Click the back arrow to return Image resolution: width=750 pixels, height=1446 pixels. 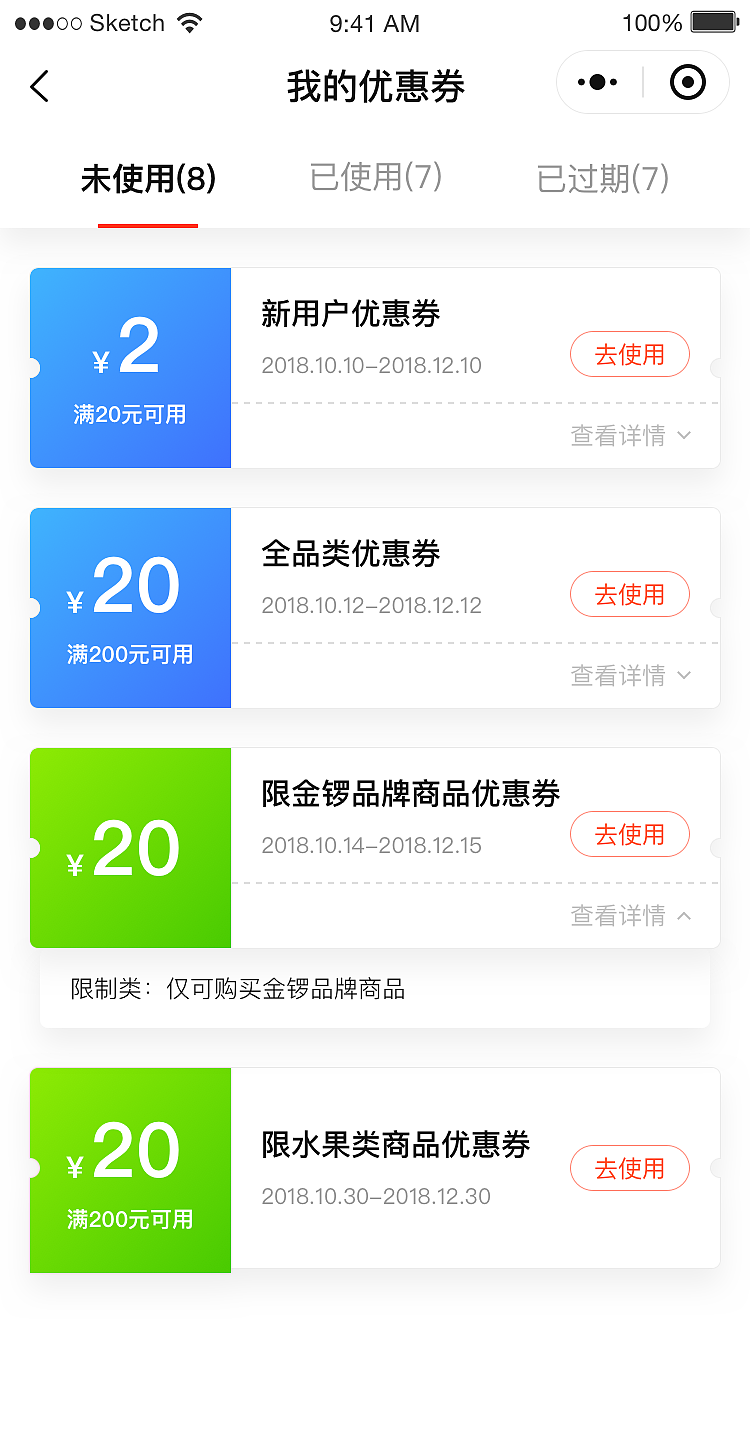tap(39, 86)
